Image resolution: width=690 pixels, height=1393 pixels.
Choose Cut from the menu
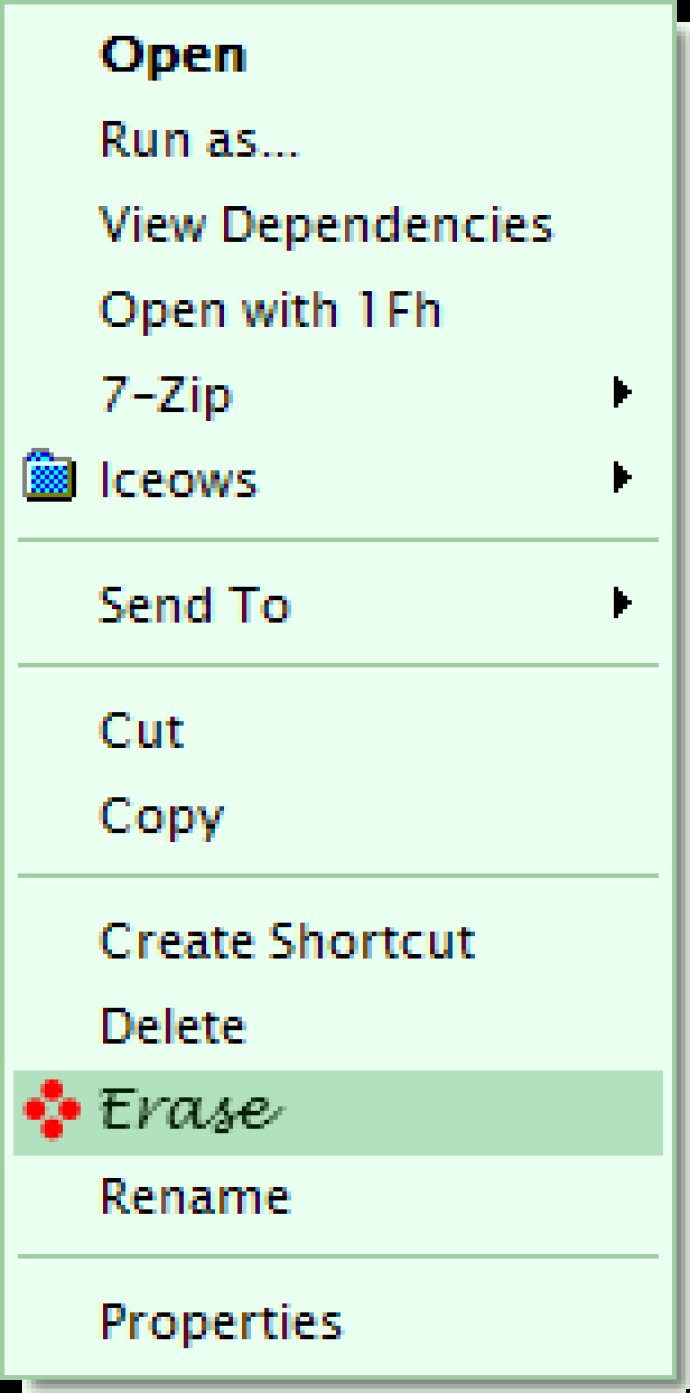[x=338, y=730]
